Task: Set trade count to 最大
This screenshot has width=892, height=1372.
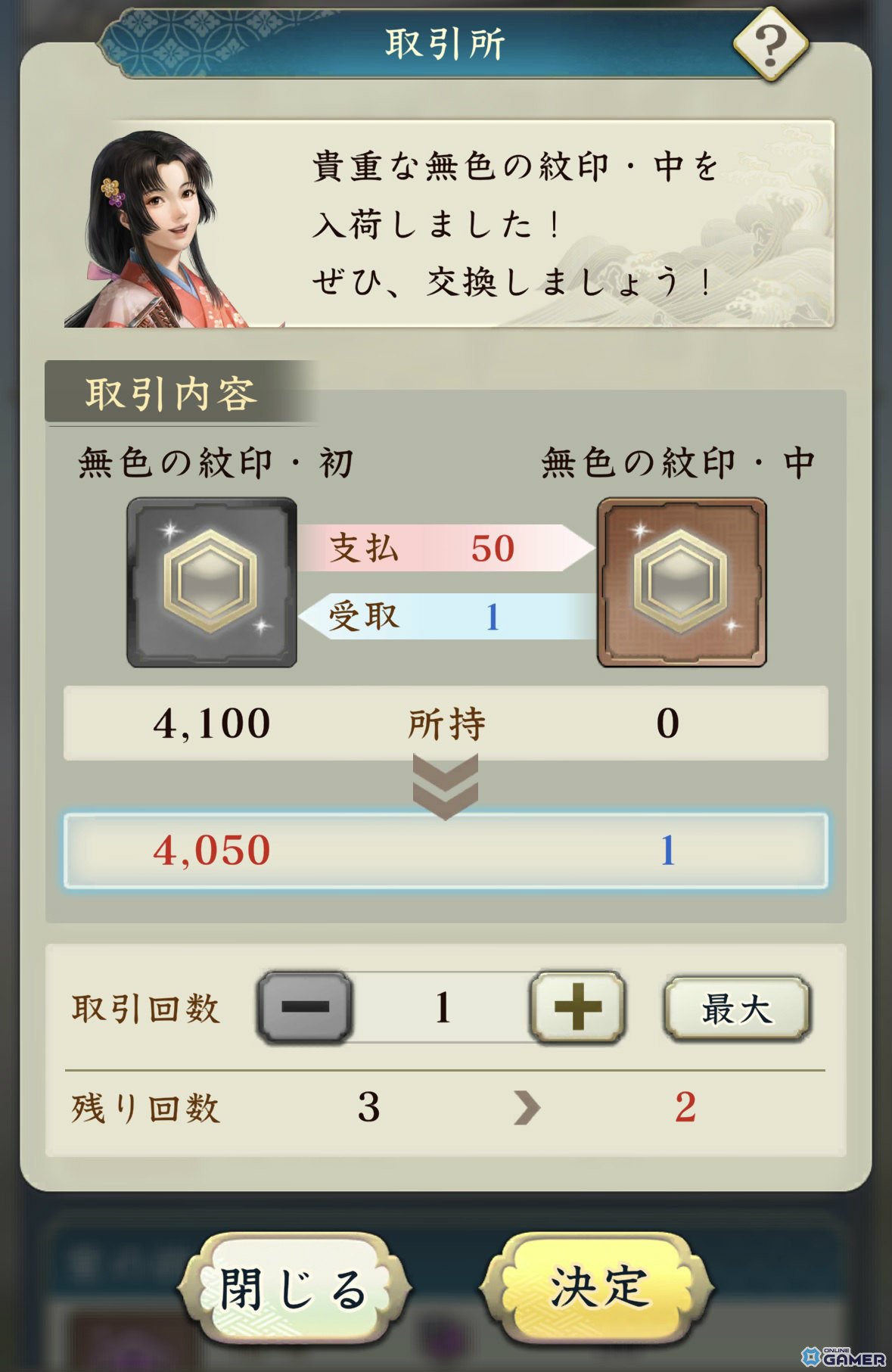Action: [x=737, y=1008]
